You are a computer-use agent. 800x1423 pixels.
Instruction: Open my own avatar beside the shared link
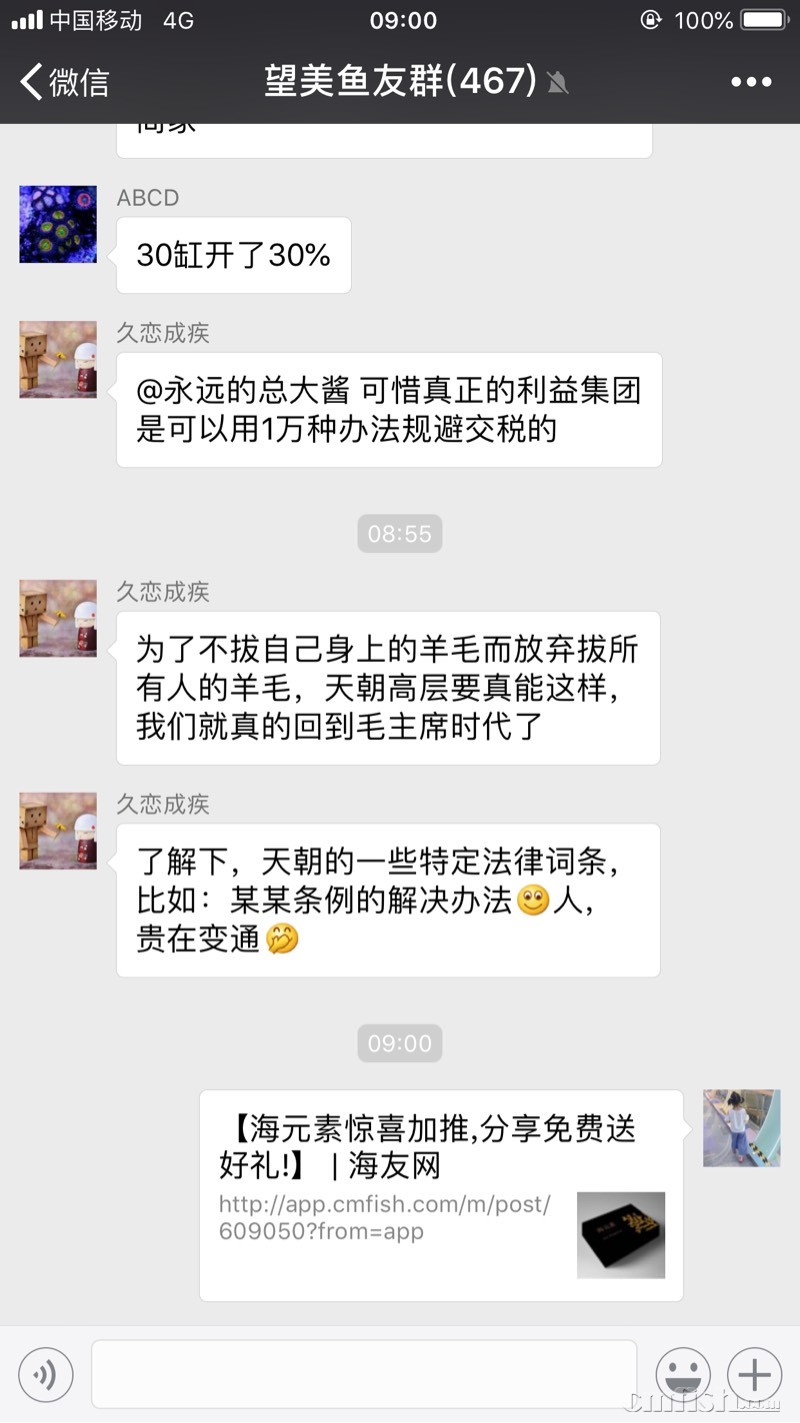tap(741, 1128)
